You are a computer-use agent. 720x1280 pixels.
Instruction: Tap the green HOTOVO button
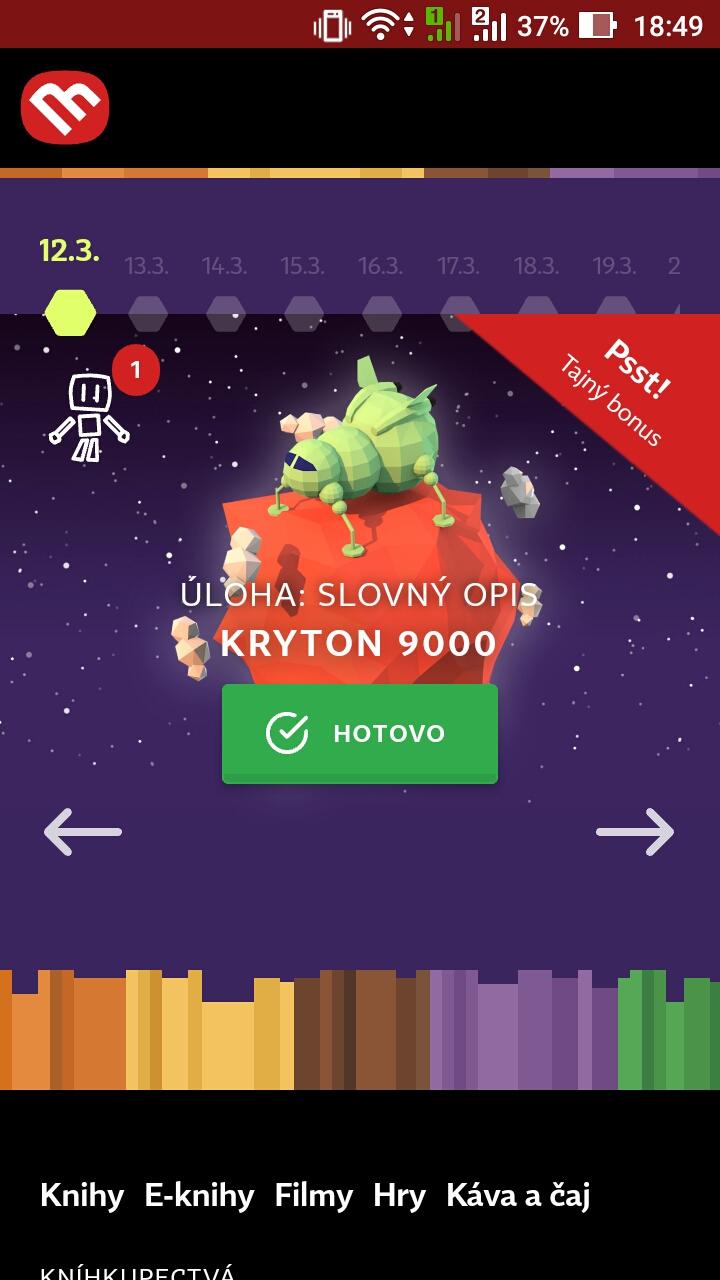coord(360,733)
